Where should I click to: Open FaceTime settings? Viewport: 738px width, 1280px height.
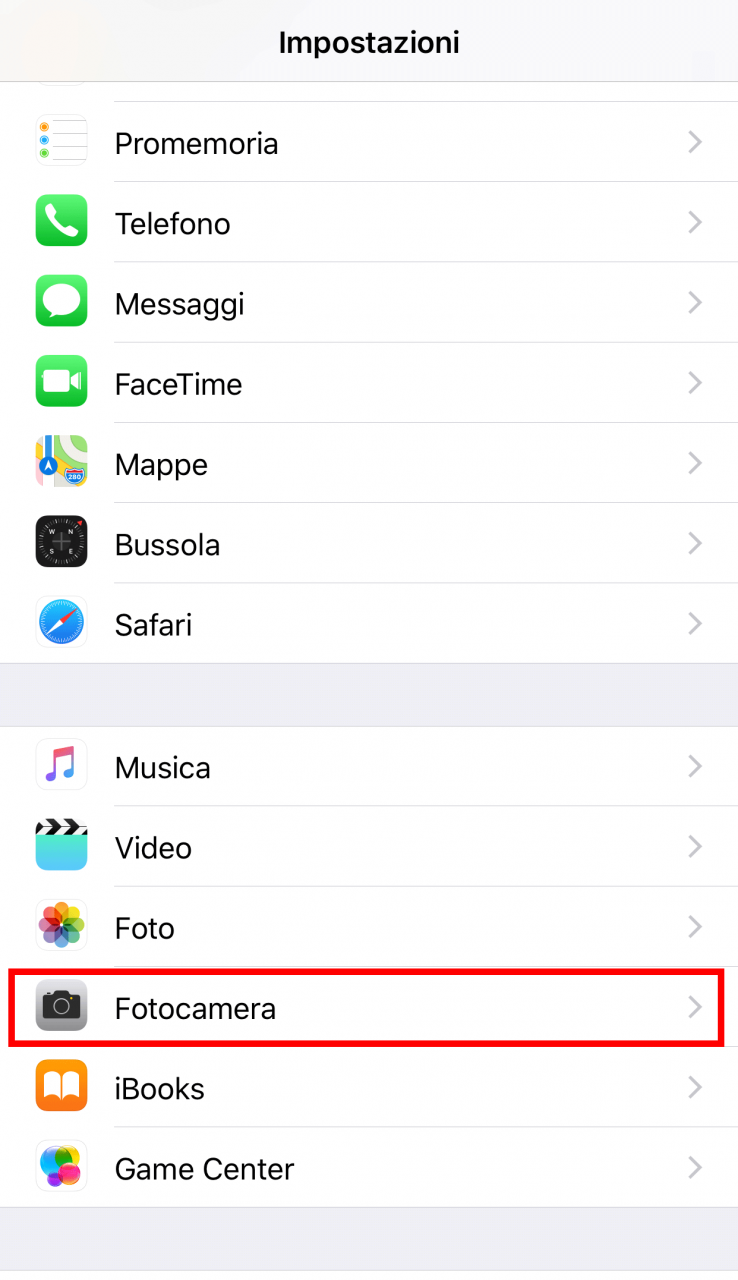pos(369,383)
